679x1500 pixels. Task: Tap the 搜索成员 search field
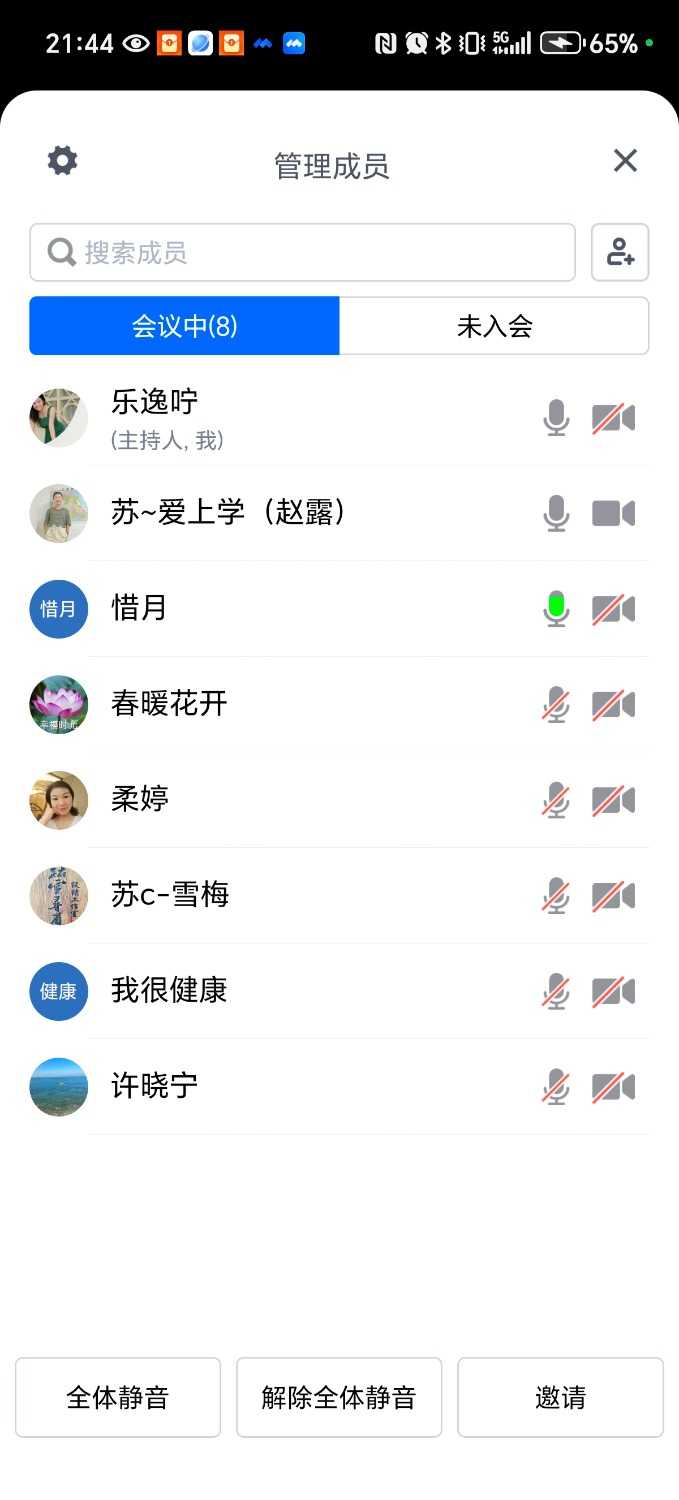point(302,252)
